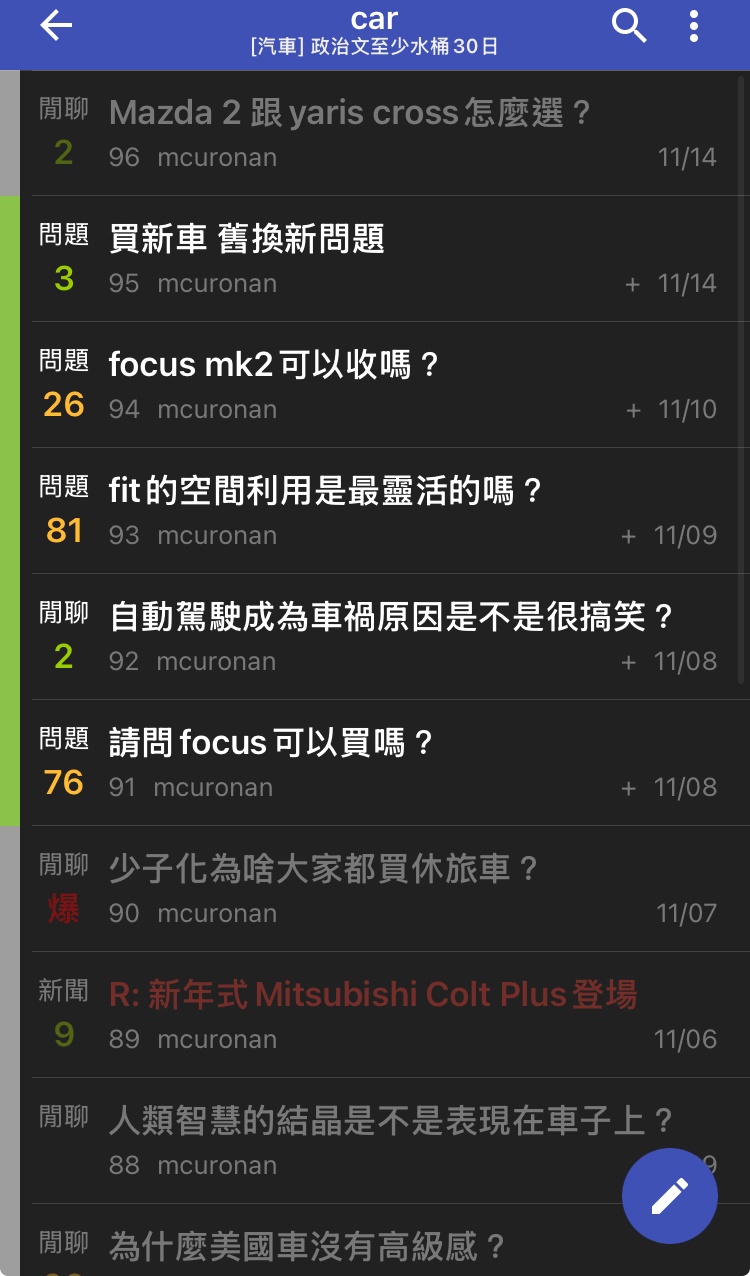Go back using the arrow icon
Viewport: 750px width, 1276px height.
(x=56, y=27)
